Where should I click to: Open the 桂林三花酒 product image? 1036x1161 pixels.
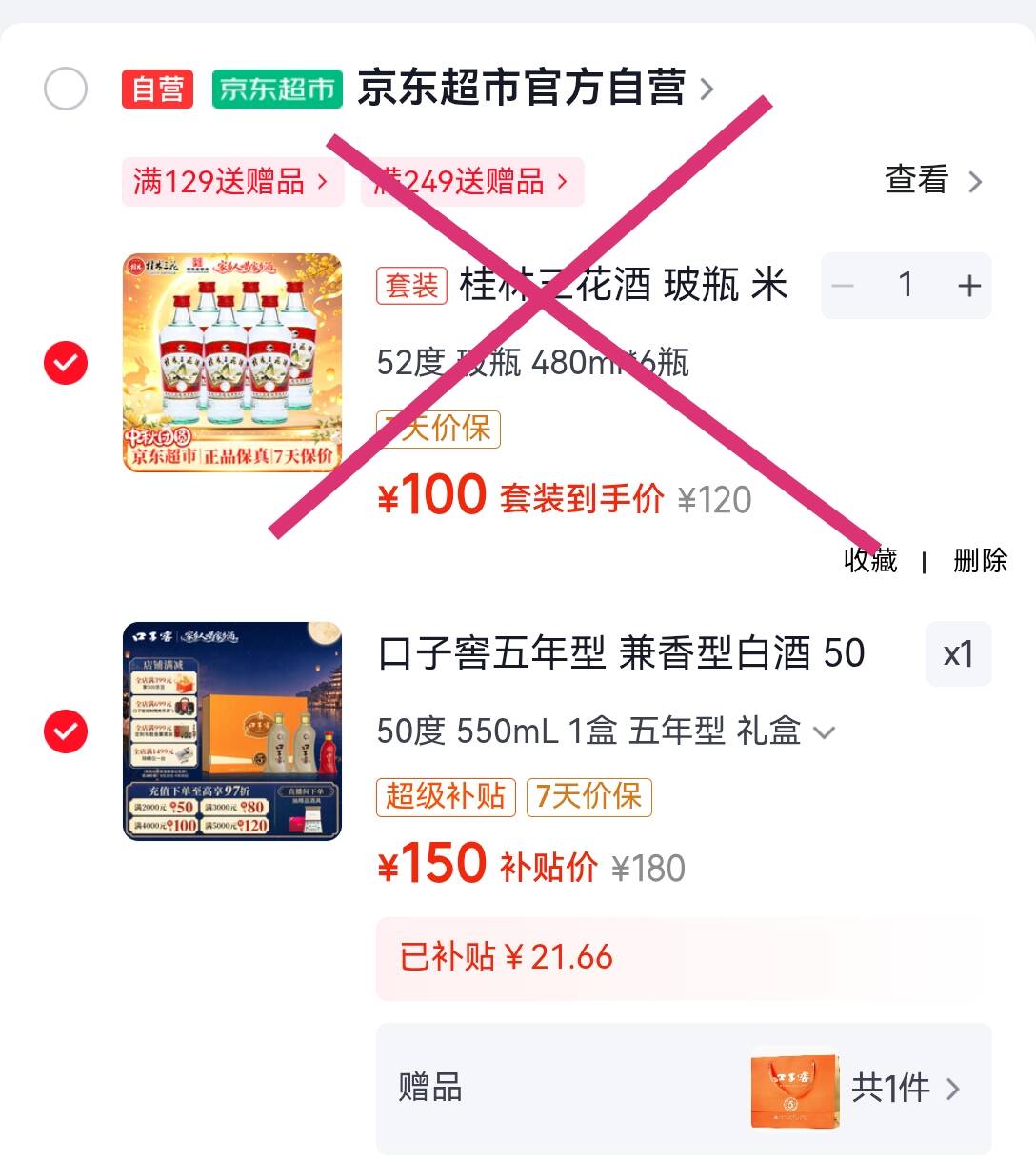[232, 362]
